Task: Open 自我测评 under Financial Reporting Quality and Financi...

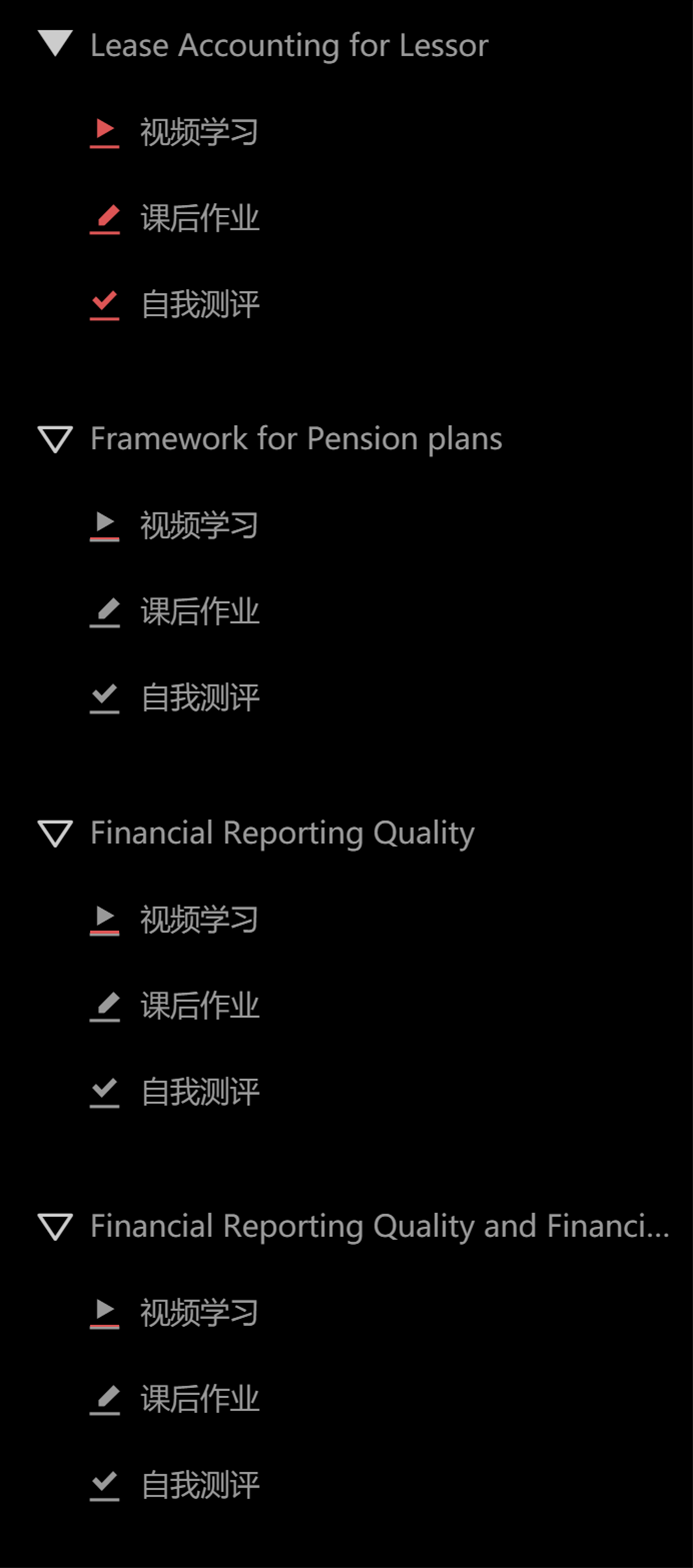Action: point(174,1485)
